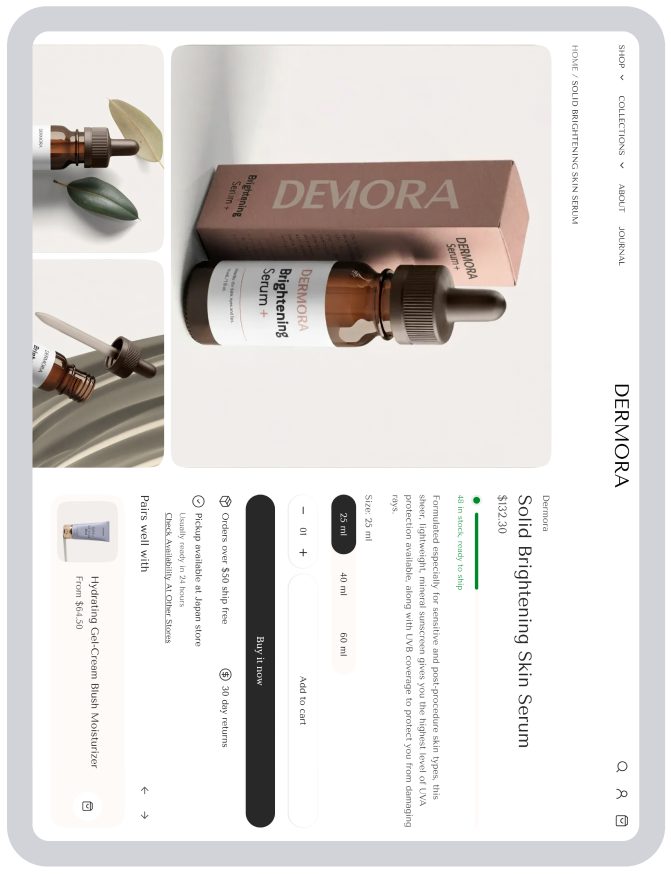Quick-add the Hydrating Gel-Cream moisturizer to the bag

click(87, 805)
